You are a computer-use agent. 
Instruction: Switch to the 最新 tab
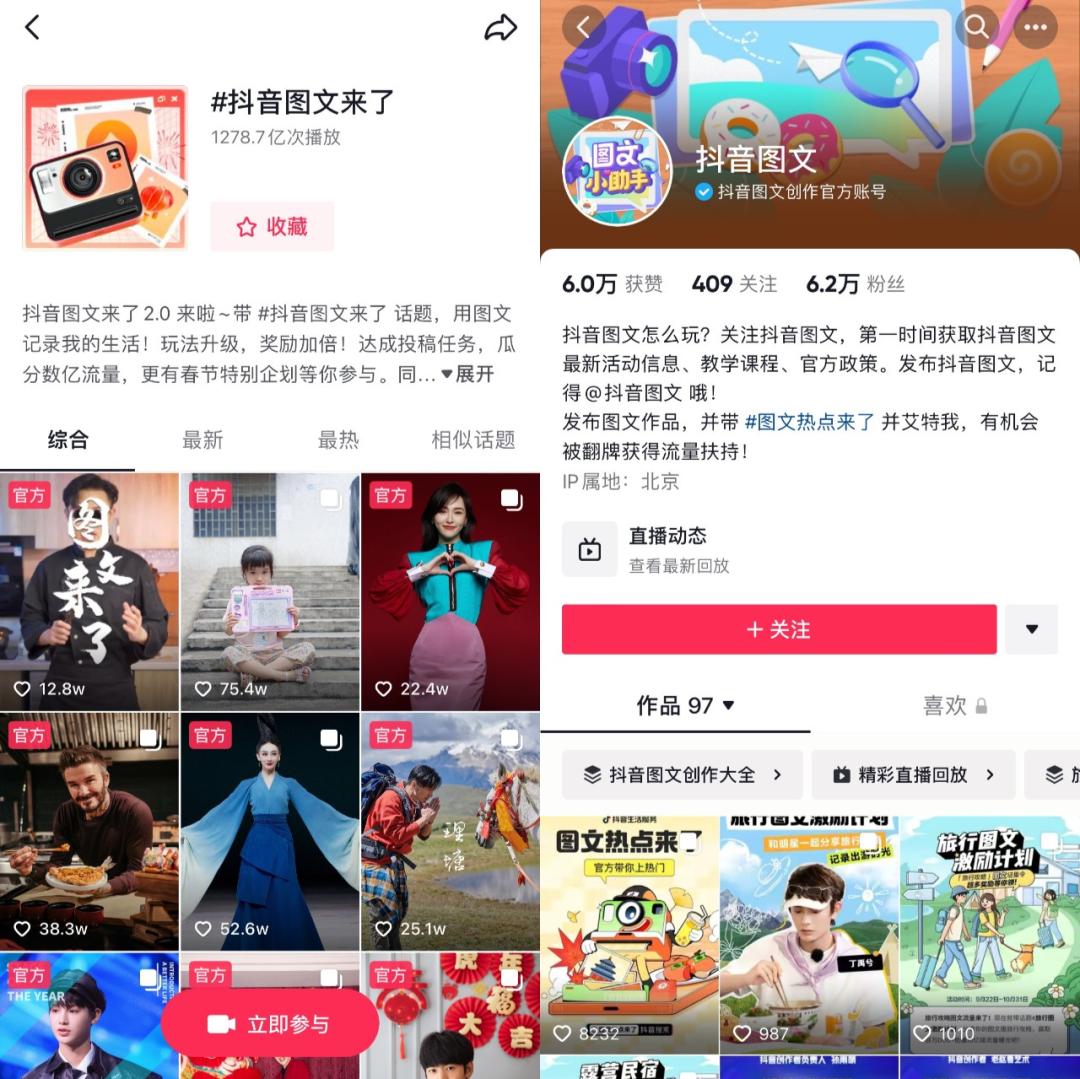[202, 440]
